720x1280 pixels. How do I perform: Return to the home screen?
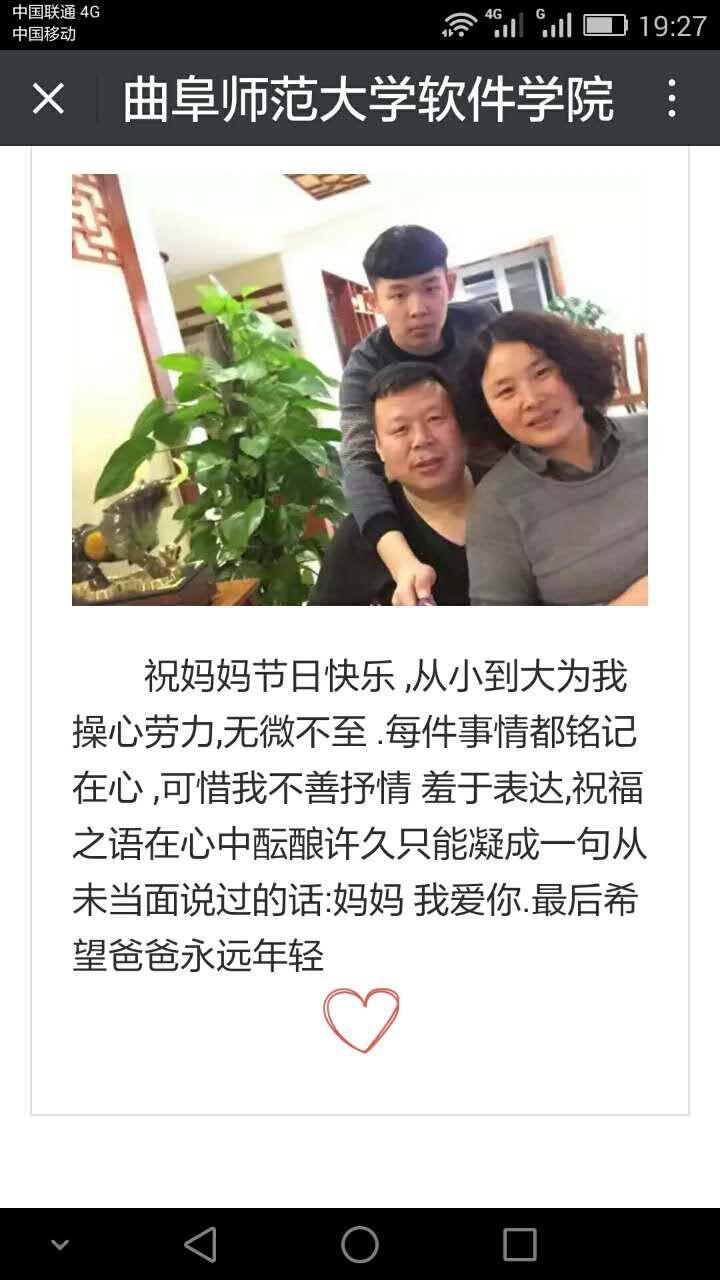(360, 1245)
